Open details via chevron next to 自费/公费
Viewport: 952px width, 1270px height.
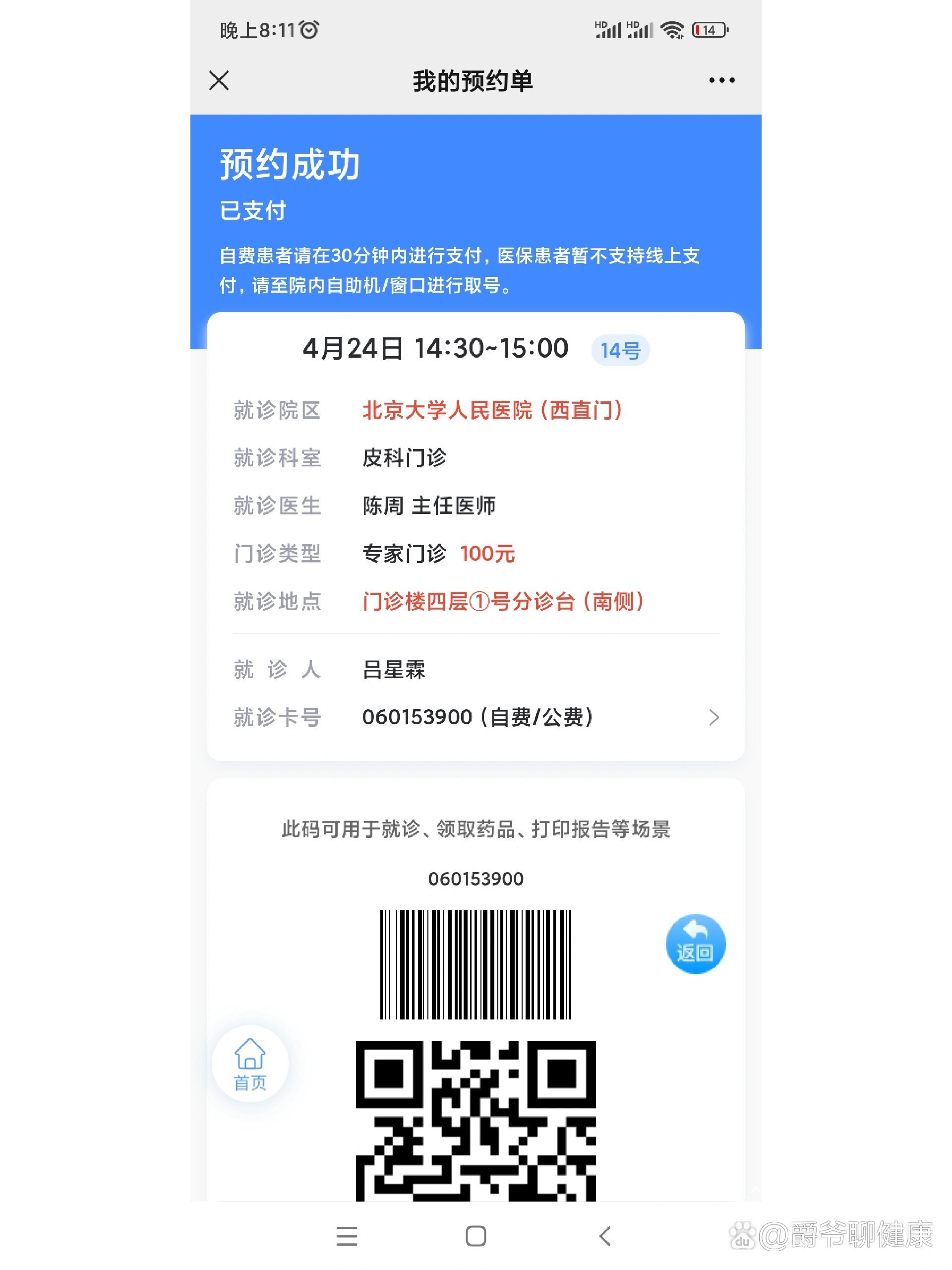coord(714,717)
